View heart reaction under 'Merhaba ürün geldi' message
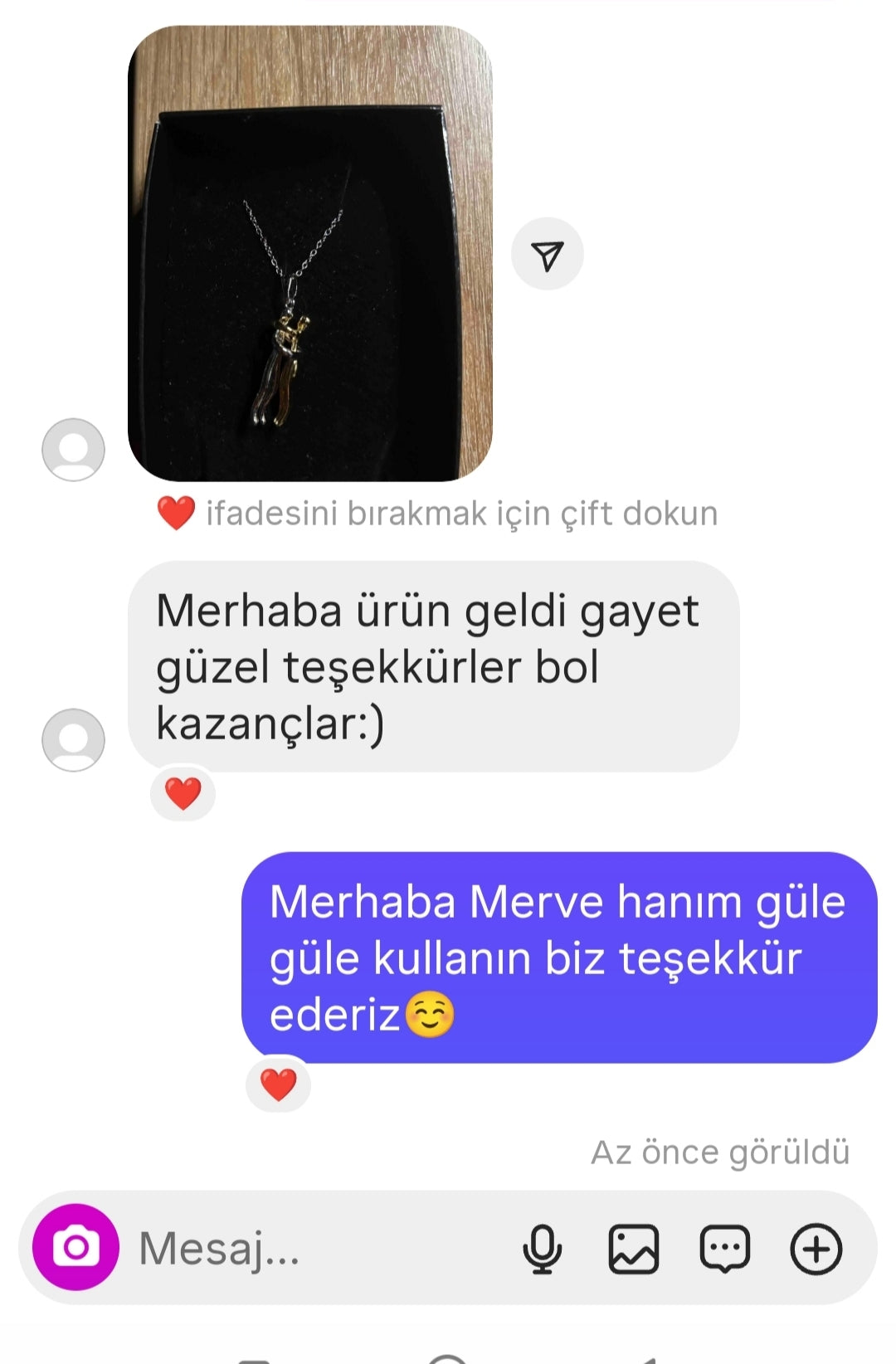 point(183,793)
